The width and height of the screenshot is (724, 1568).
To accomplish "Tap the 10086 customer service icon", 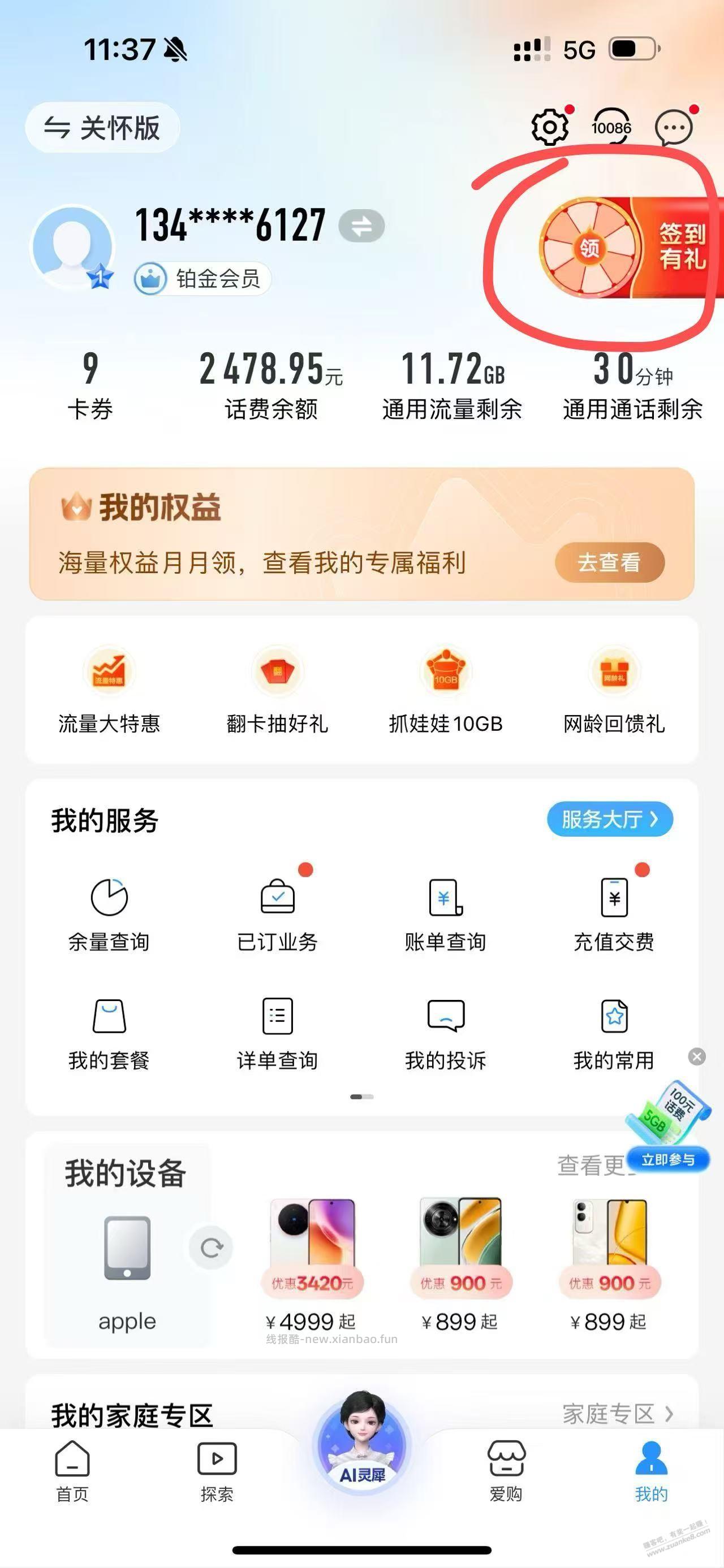I will [x=613, y=128].
